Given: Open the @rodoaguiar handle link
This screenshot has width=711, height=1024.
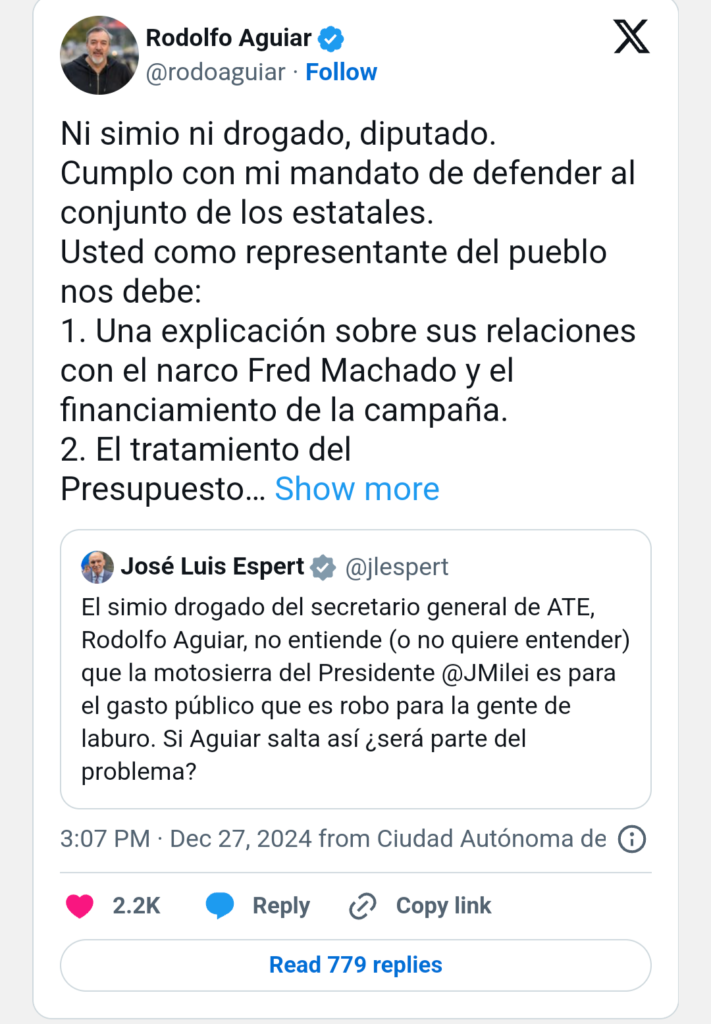Looking at the screenshot, I should (216, 72).
